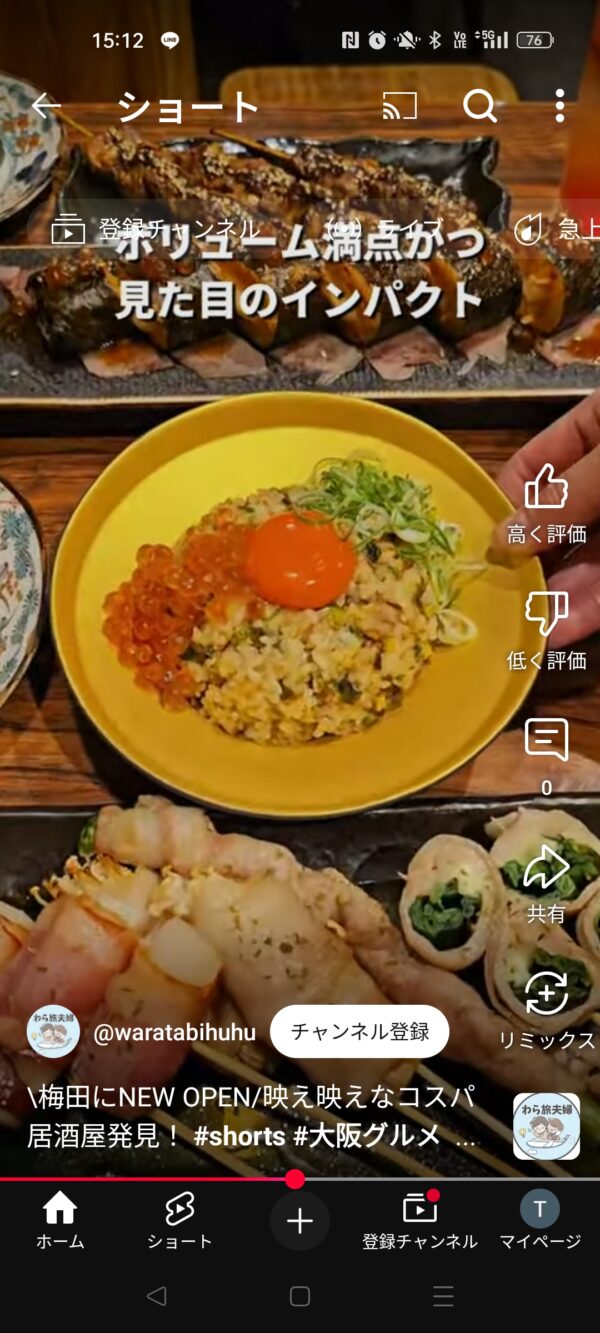This screenshot has width=600, height=1333.
Task: Expand the video description text
Action: (x=252, y=1116)
